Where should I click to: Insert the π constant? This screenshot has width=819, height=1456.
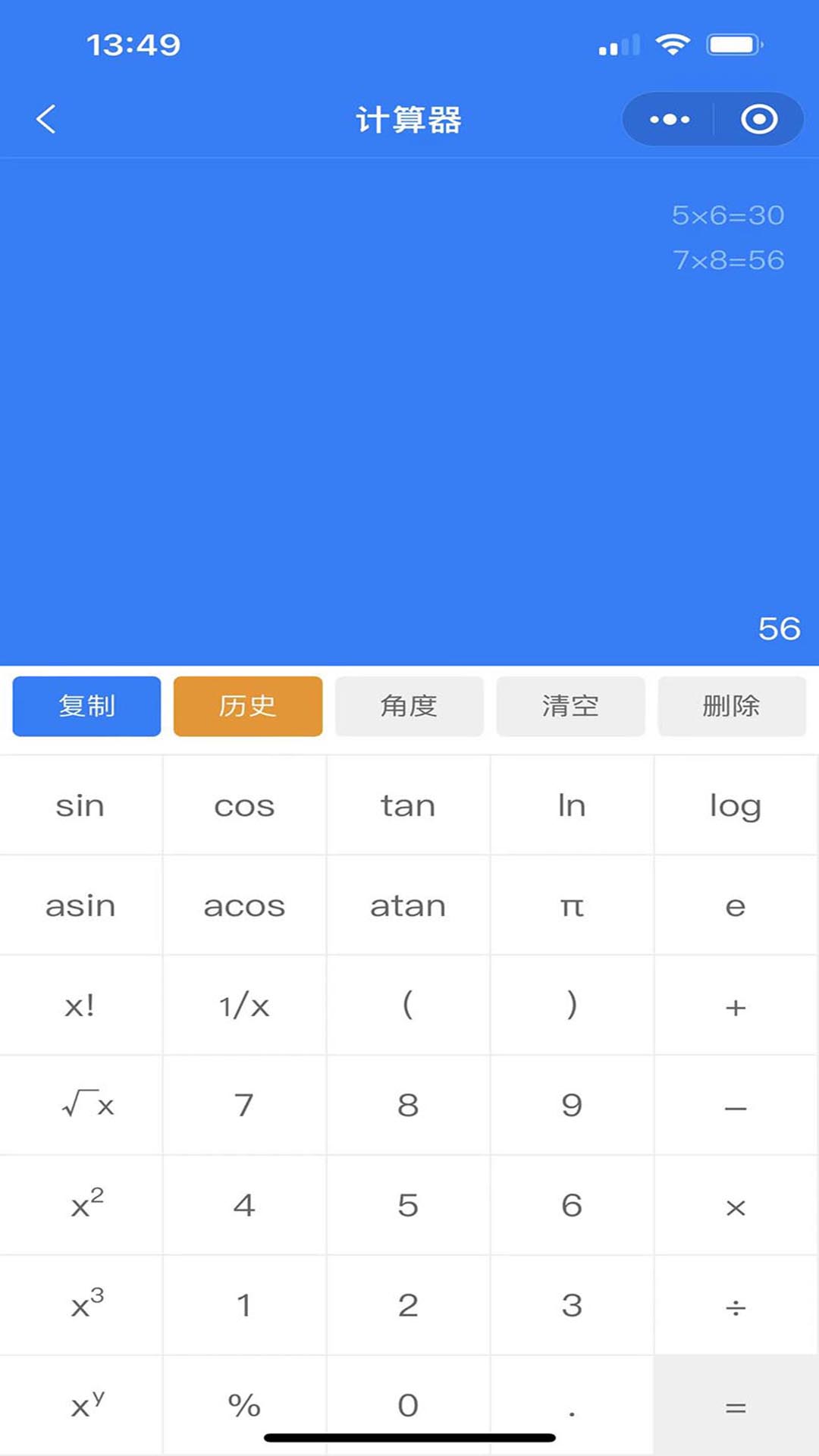pyautogui.click(x=572, y=905)
